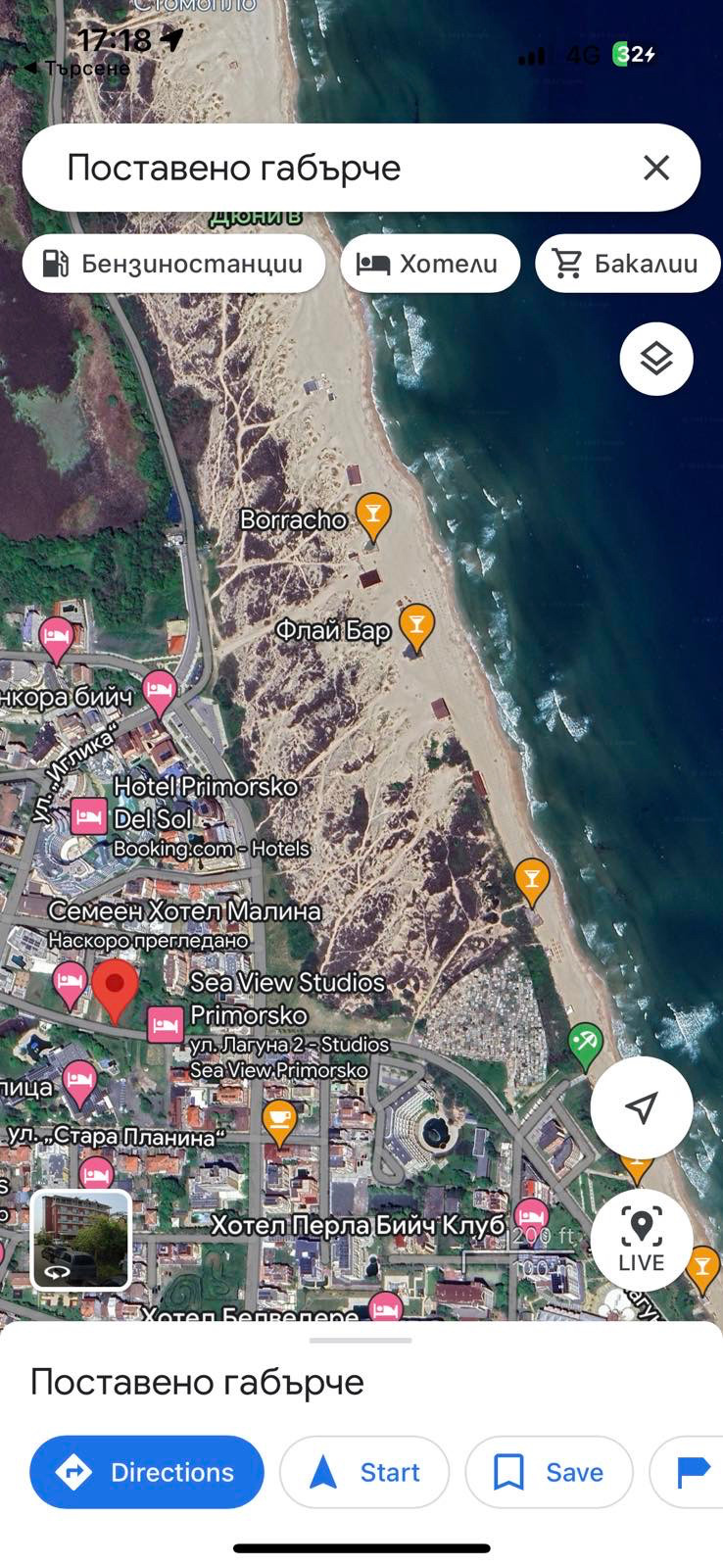This screenshot has width=723, height=1568.
Task: Select the Бакалии filter chip
Action: pyautogui.click(x=627, y=264)
